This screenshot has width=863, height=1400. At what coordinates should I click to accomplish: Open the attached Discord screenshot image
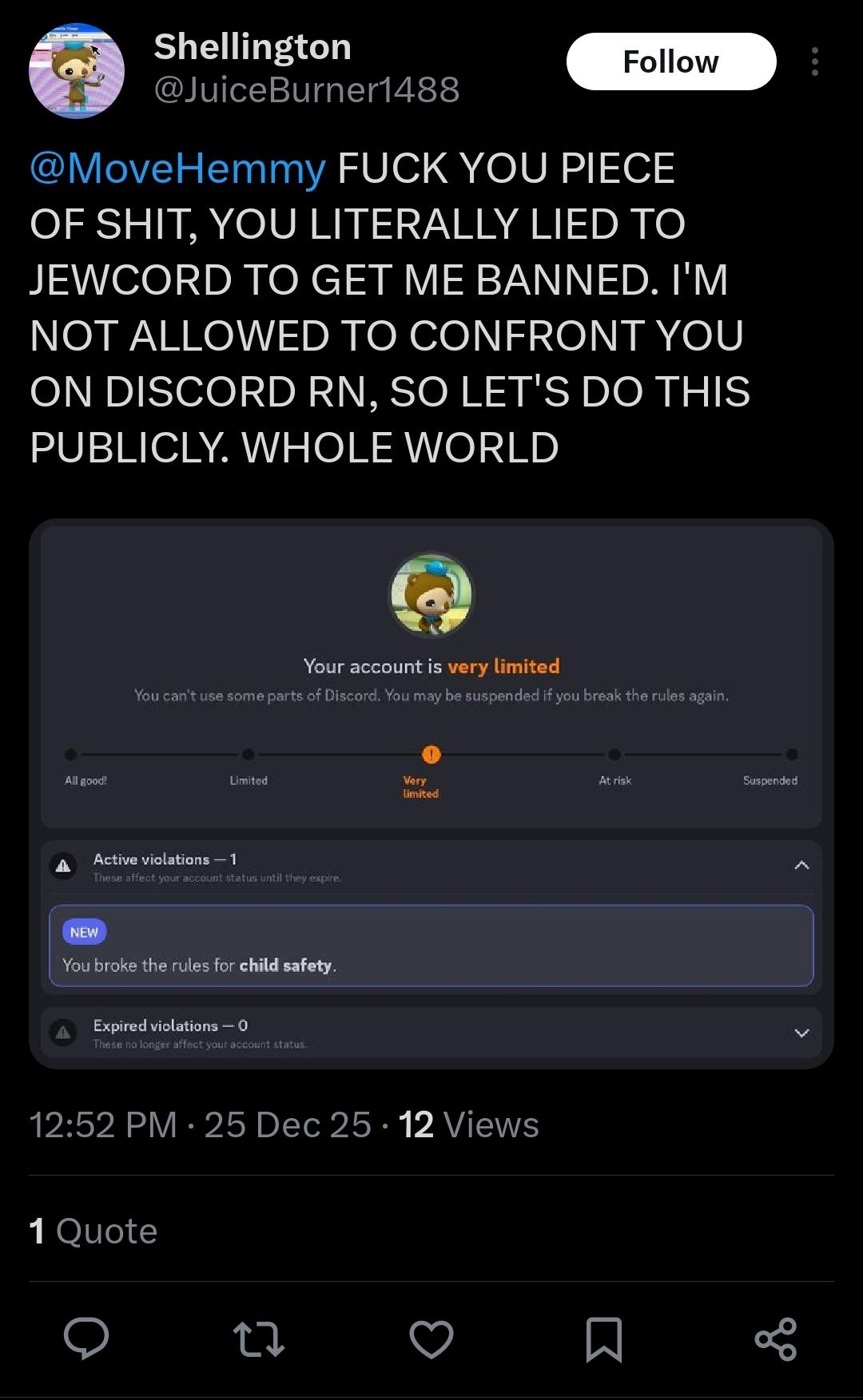[431, 793]
